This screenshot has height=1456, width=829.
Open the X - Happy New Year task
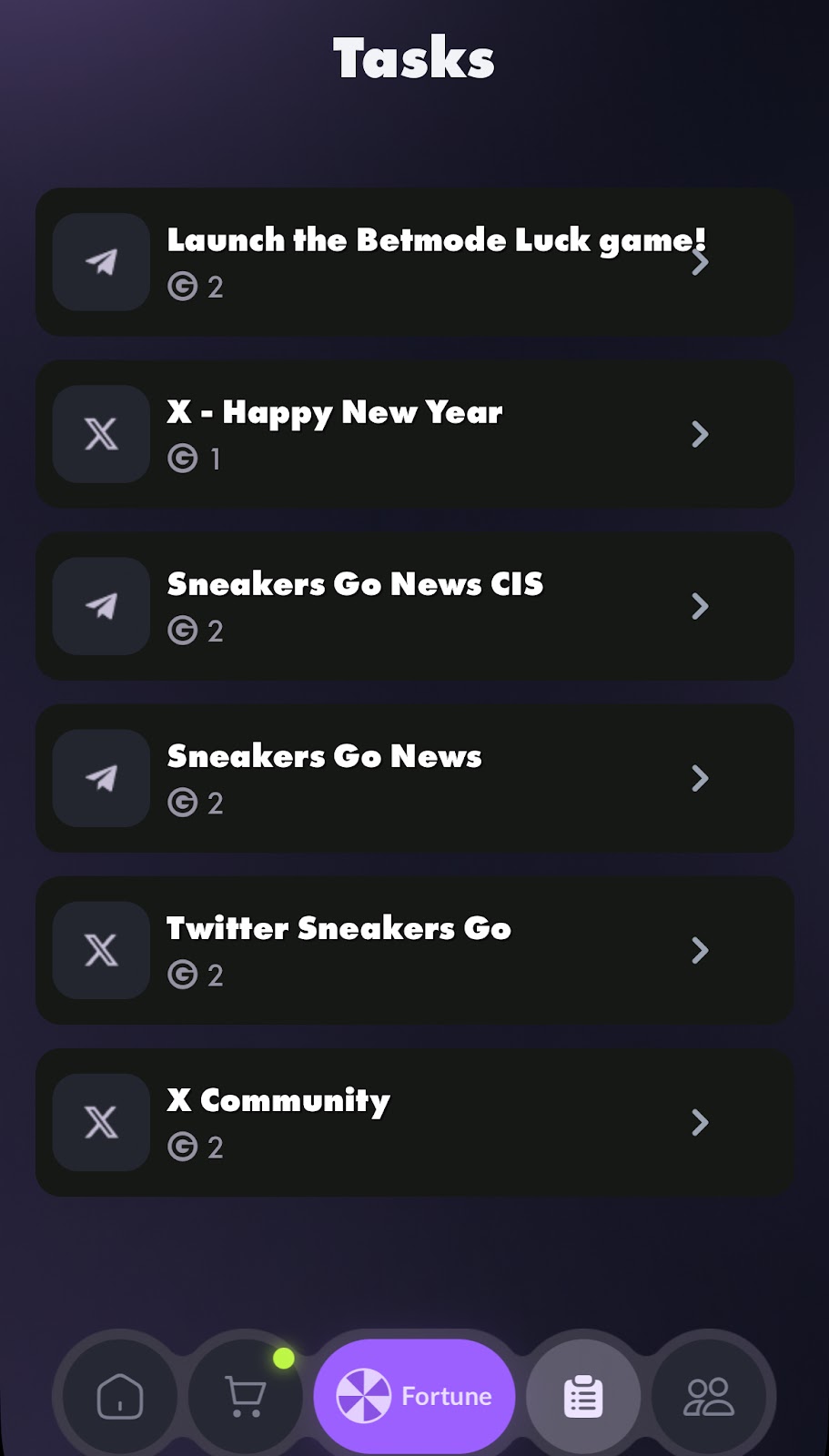414,434
